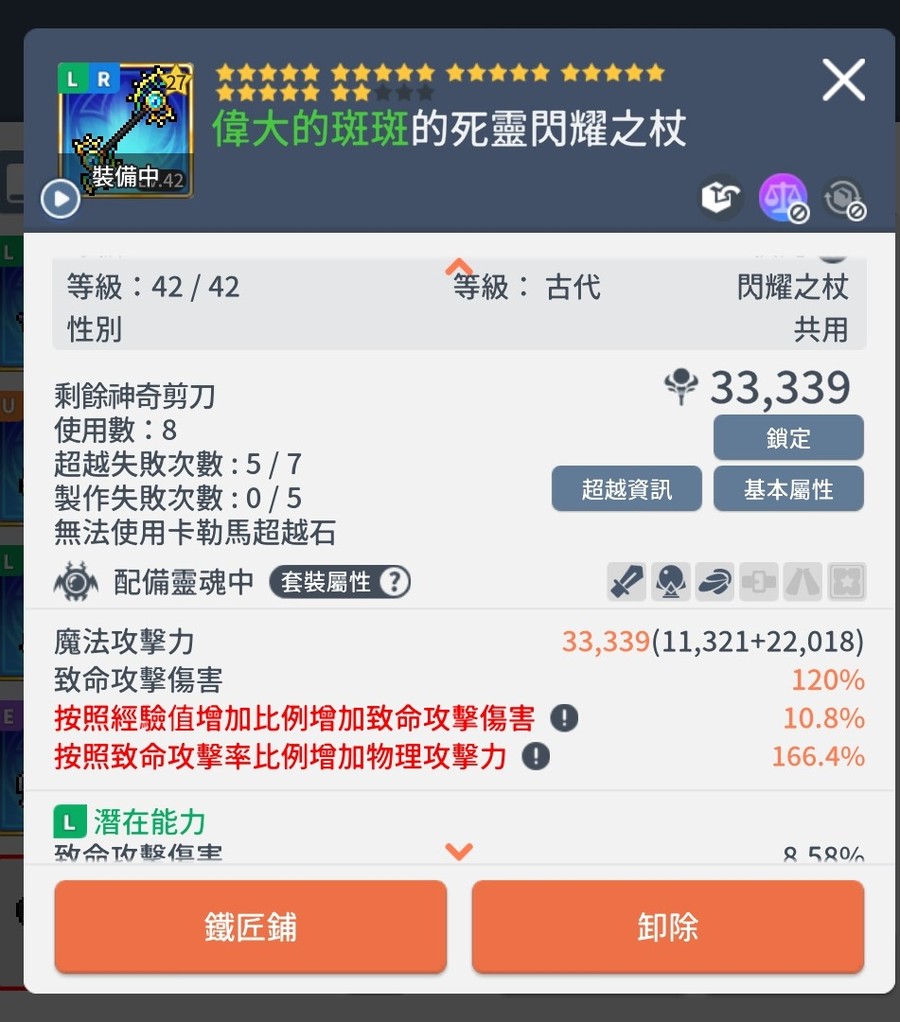Tap the 鎖定 lock button
This screenshot has width=900, height=1022.
point(788,438)
